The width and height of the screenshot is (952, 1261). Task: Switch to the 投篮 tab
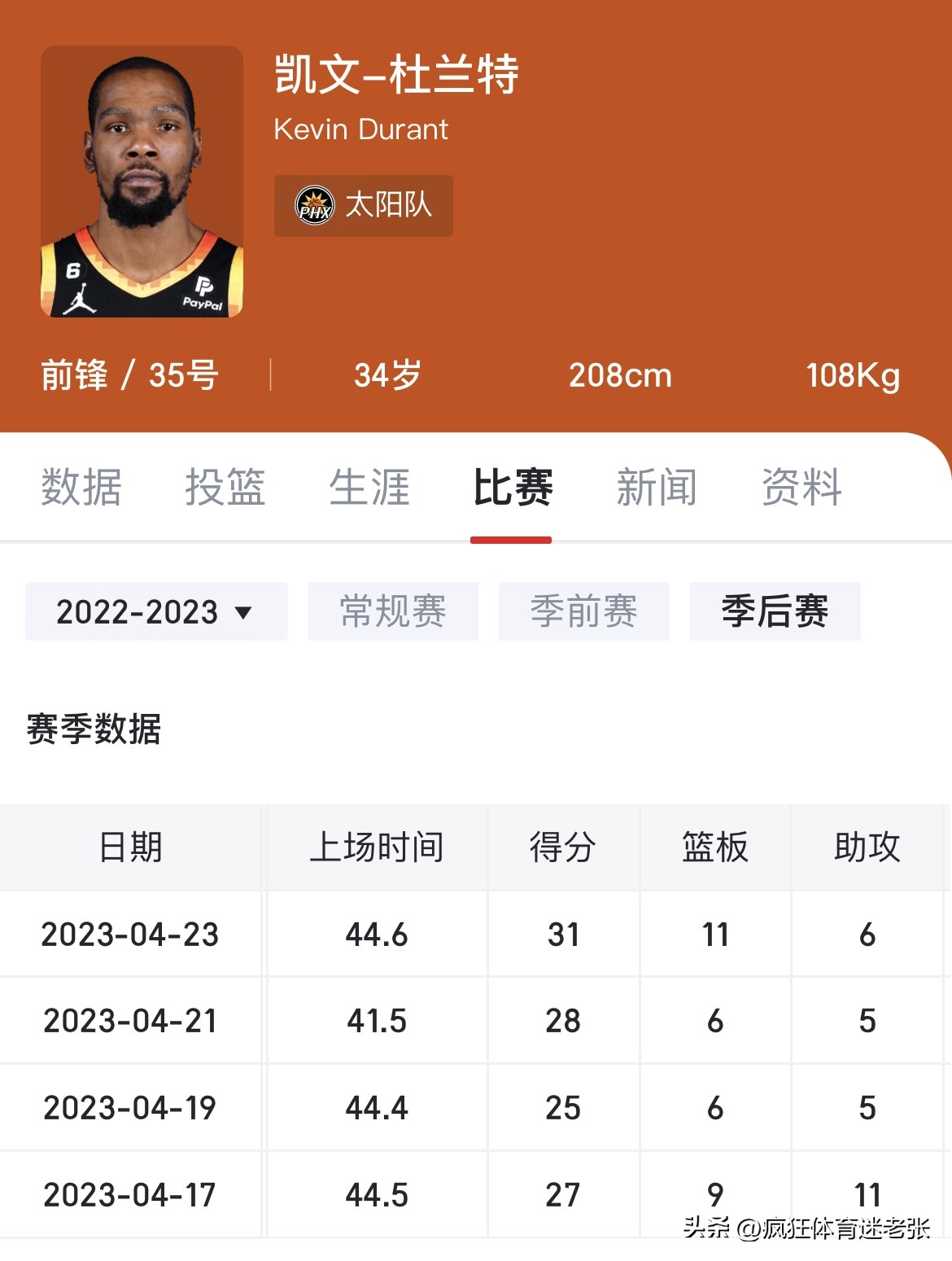pyautogui.click(x=224, y=487)
